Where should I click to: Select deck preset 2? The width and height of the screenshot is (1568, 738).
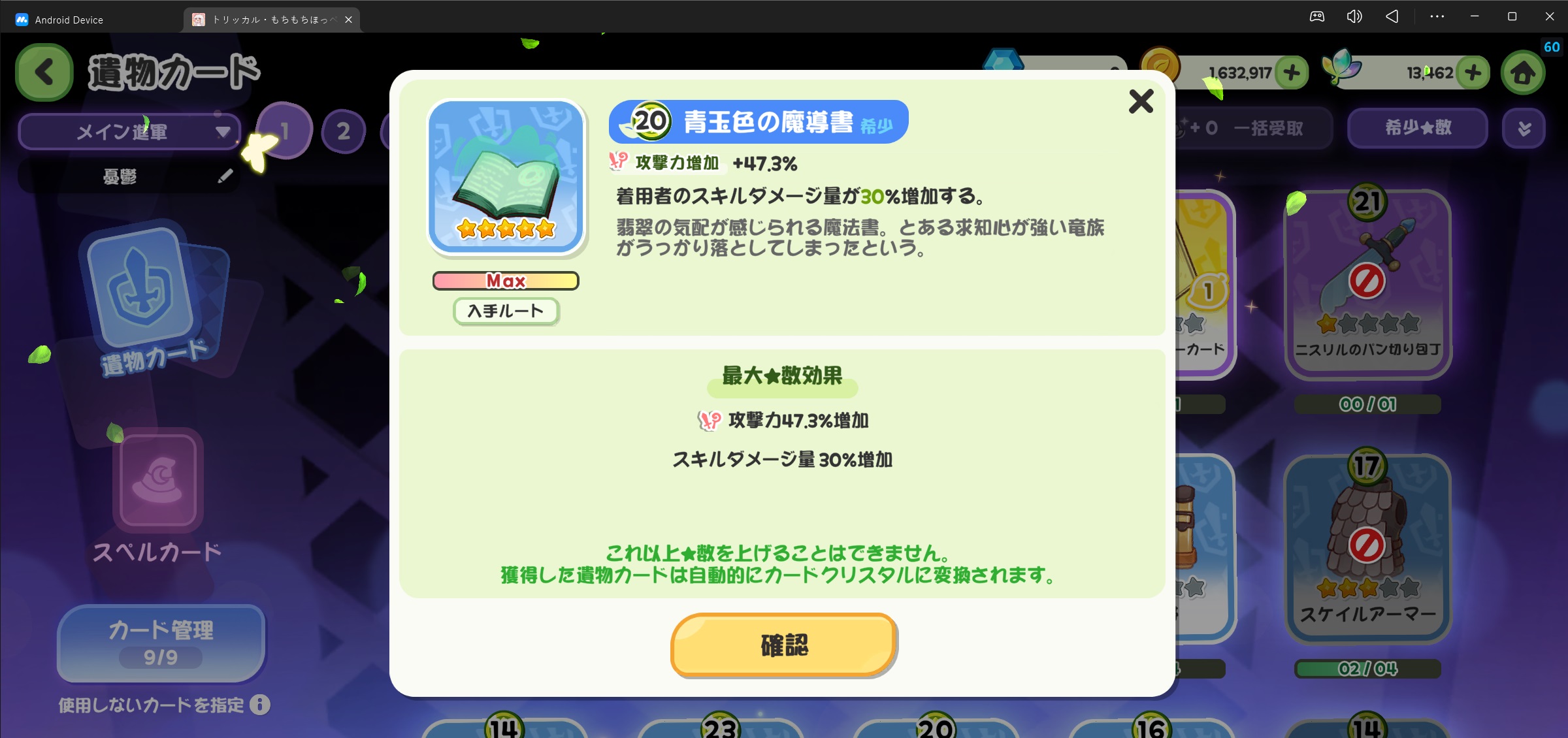coord(344,131)
